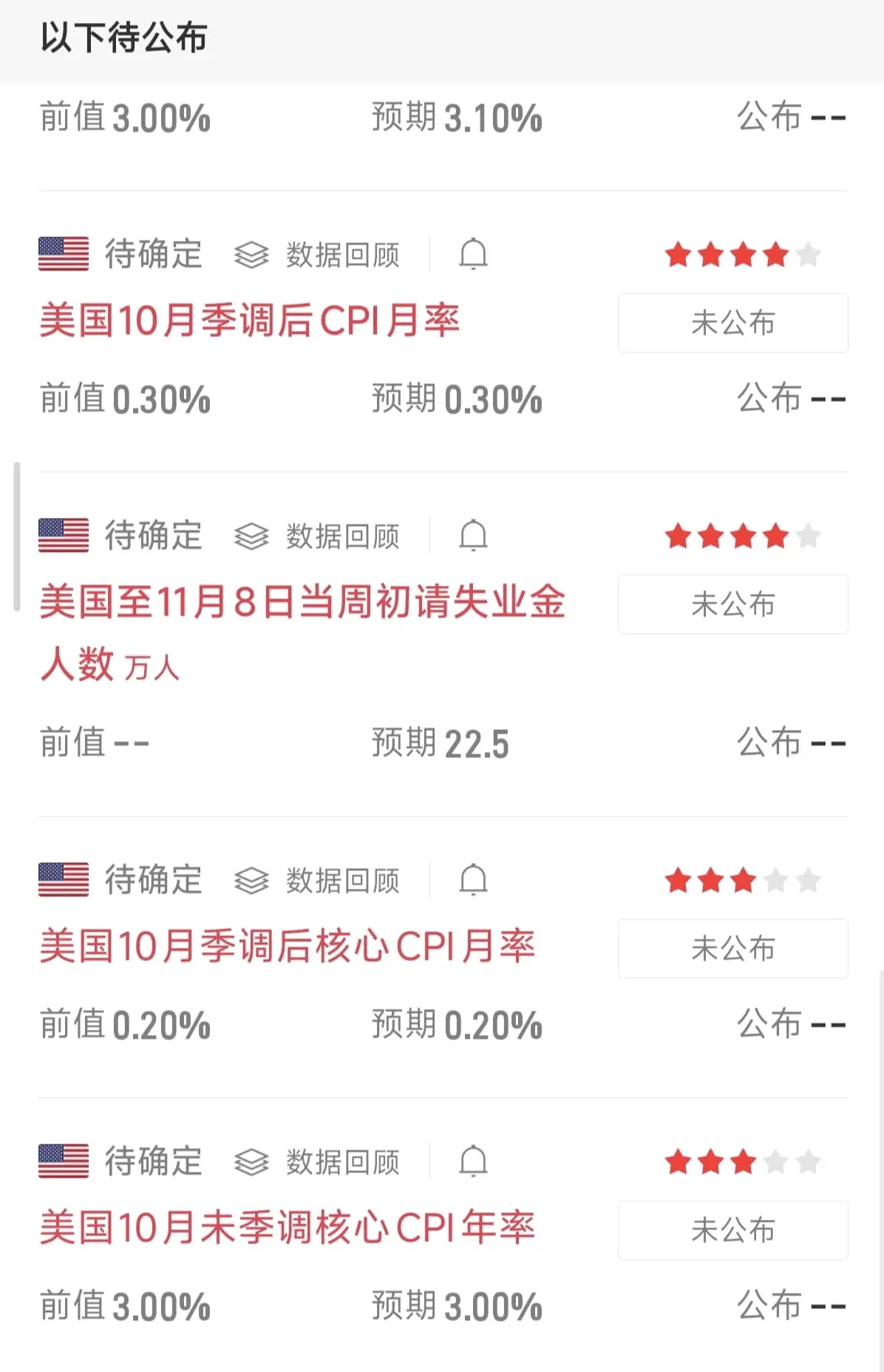Open 美国至11月8日当周初请失业金人数 entry
The width and height of the screenshot is (884, 1372).
[x=302, y=602]
